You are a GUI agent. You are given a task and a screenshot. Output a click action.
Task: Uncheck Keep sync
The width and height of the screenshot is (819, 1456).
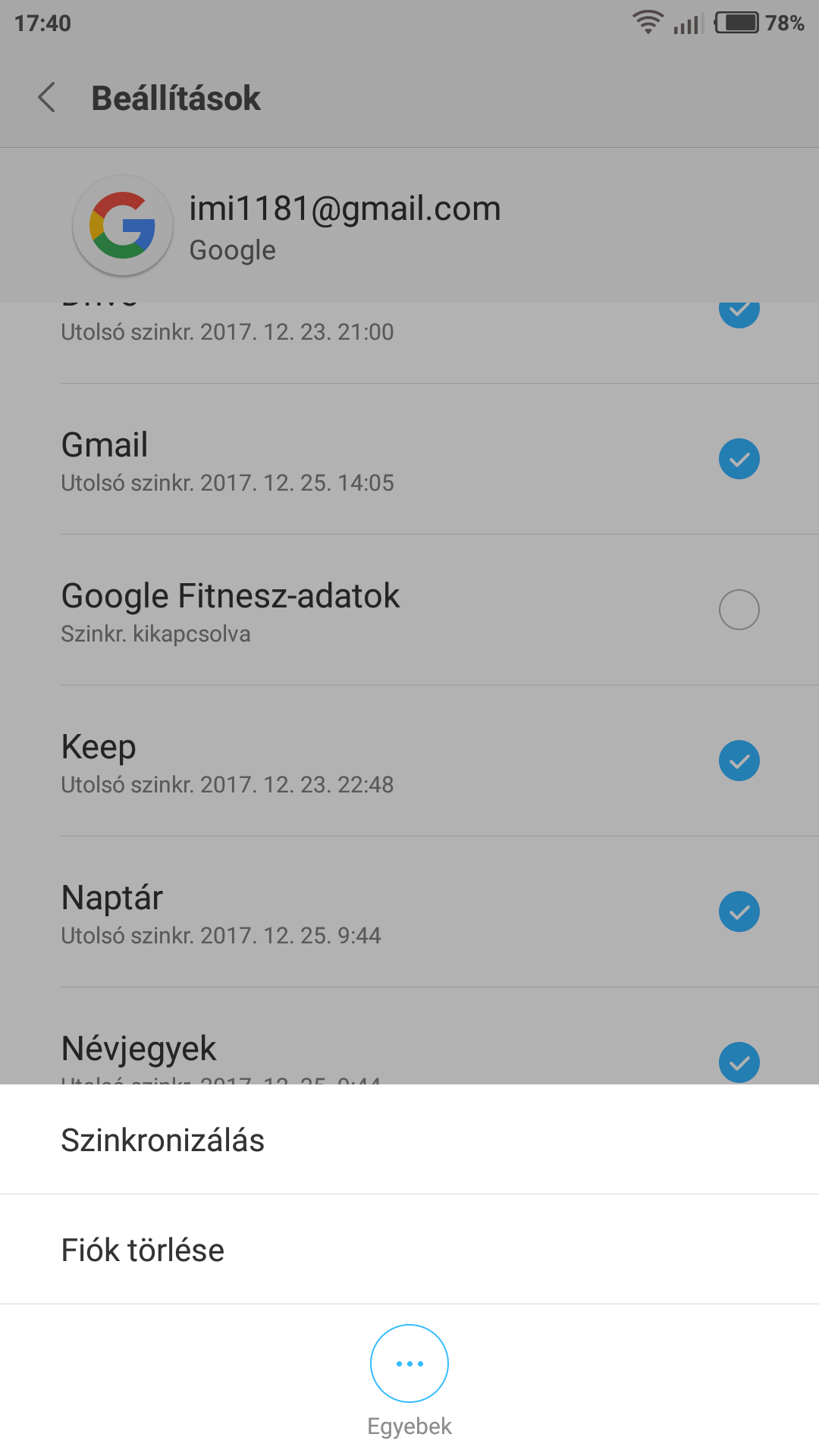[x=739, y=761]
